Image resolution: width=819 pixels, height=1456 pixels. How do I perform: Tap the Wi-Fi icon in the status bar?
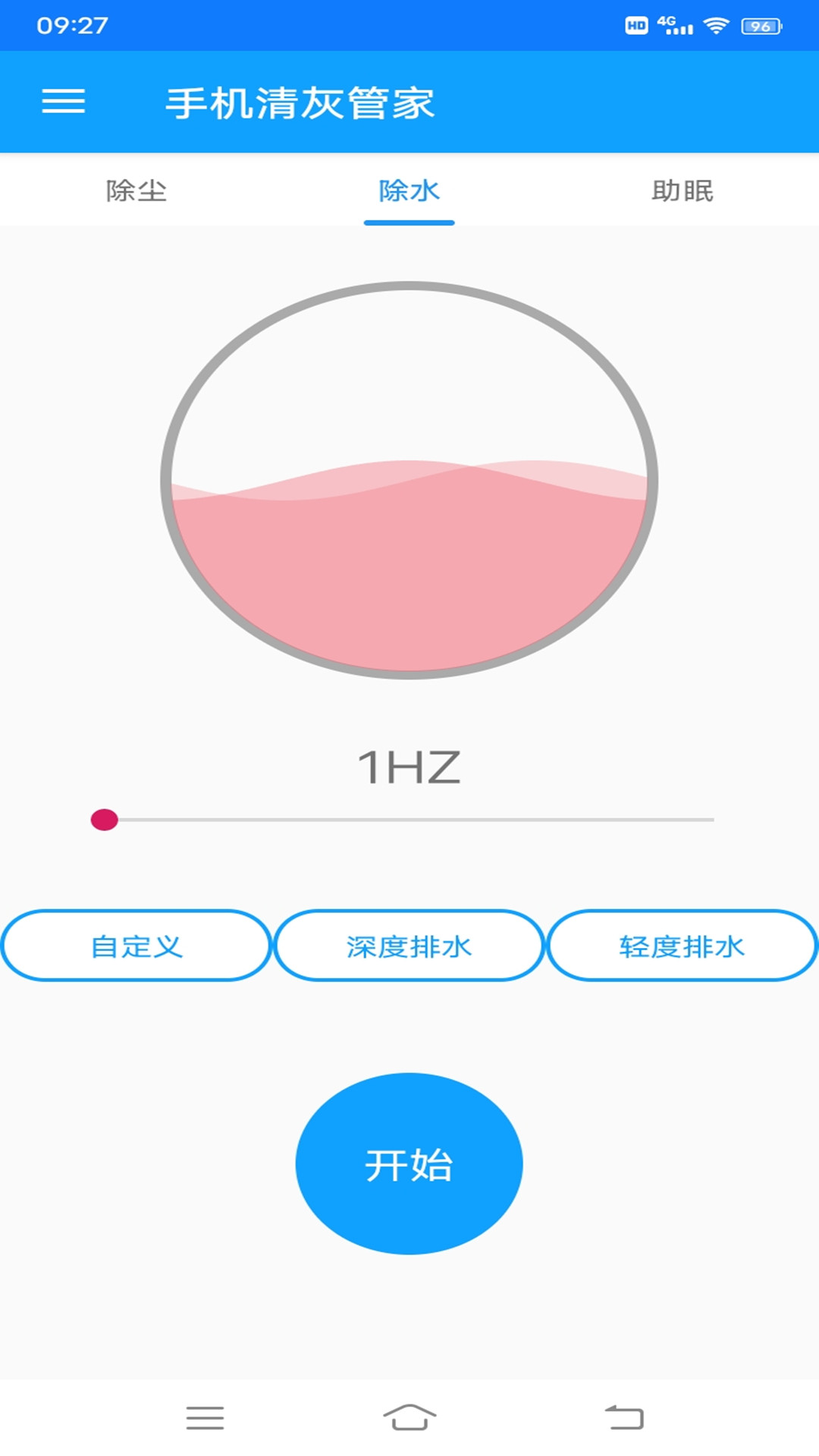pos(715,24)
